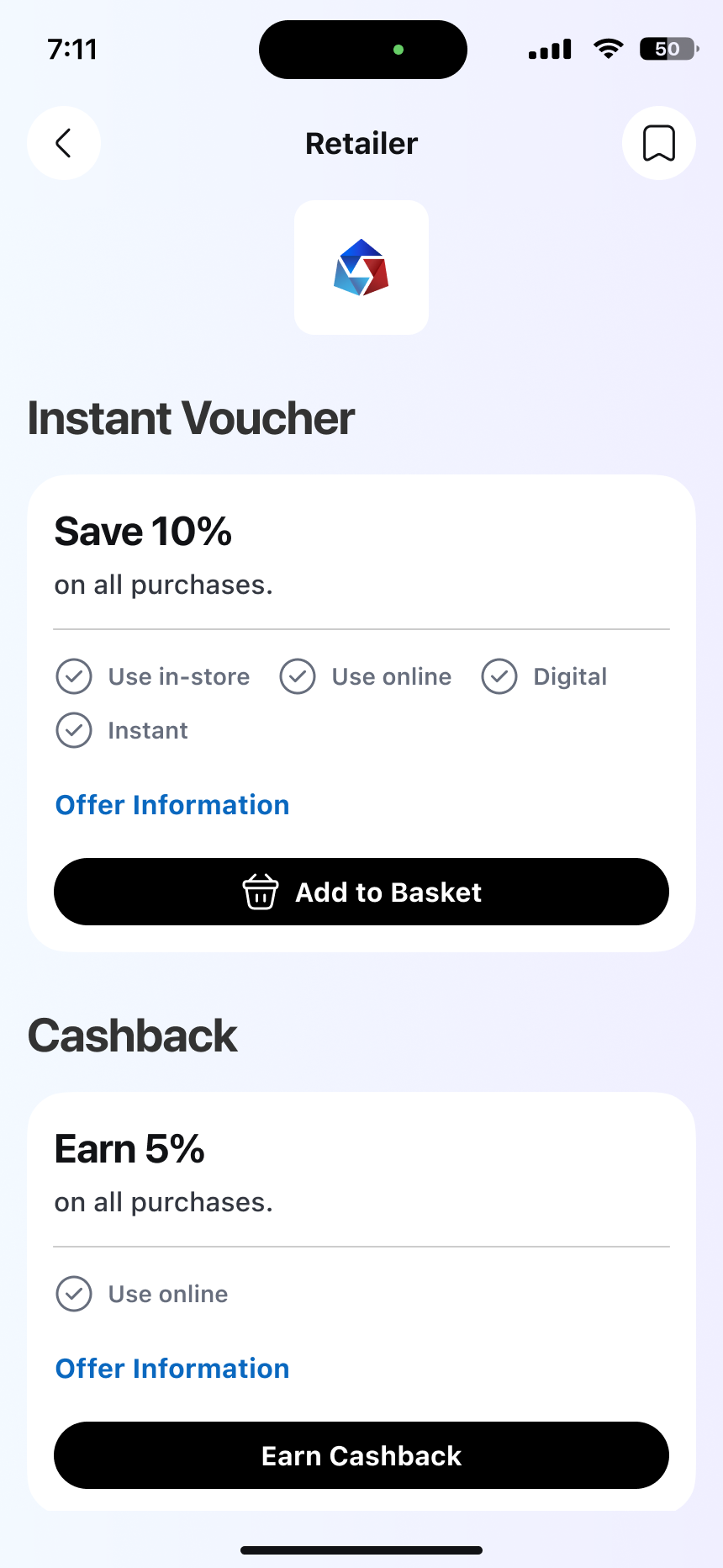Screen dimensions: 723x1568
Task: Open Offer Information under Cashback
Action: point(172,1369)
